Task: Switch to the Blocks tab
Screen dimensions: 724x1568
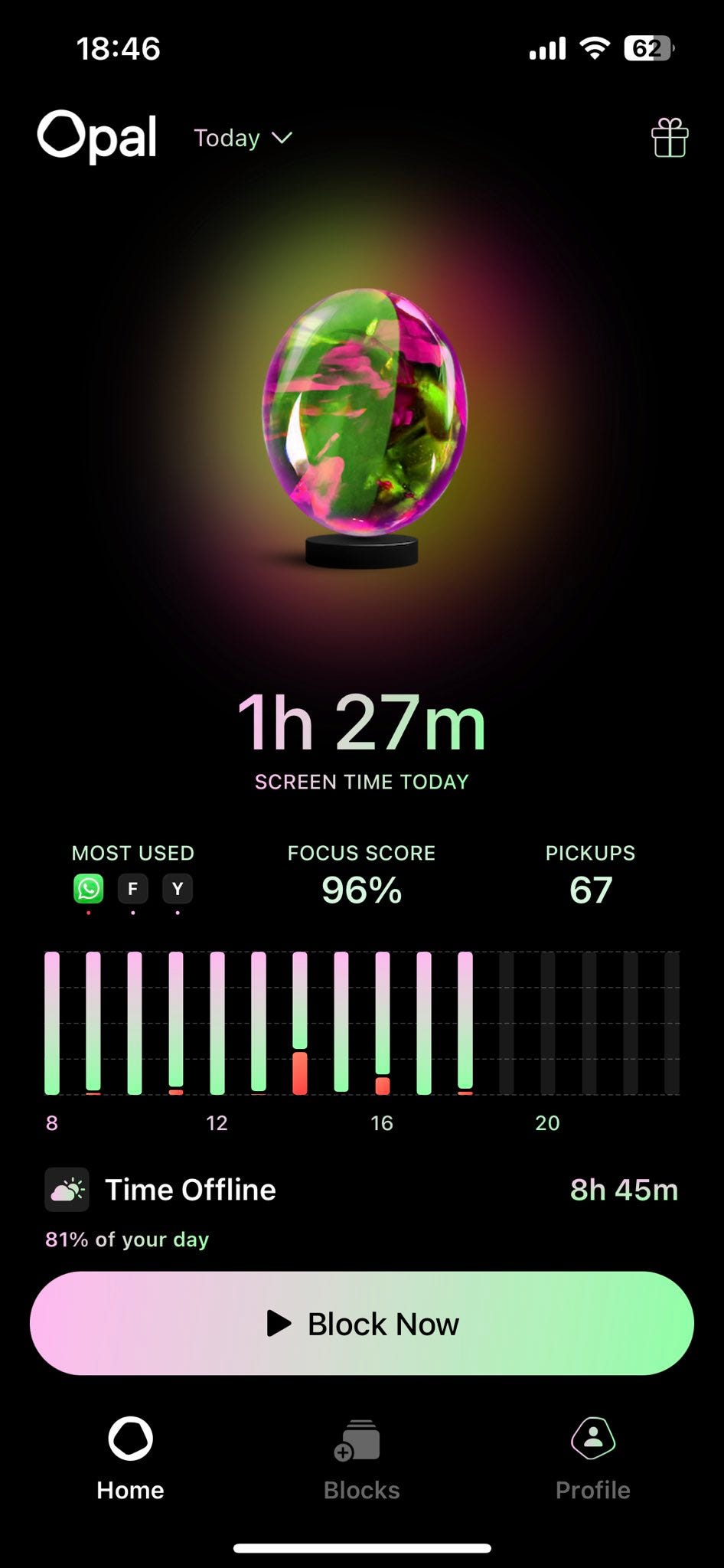Action: 361,1459
